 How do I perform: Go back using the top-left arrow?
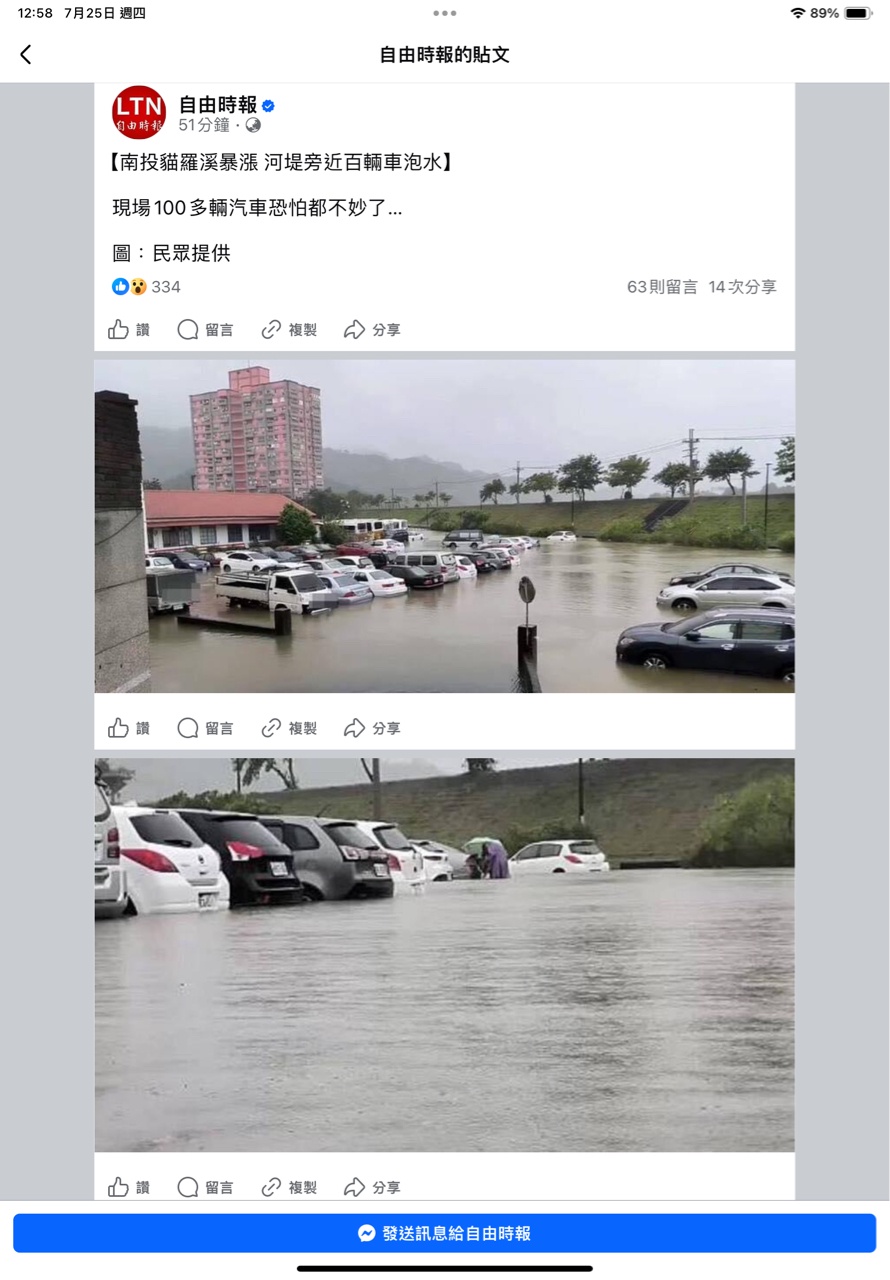pyautogui.click(x=26, y=55)
